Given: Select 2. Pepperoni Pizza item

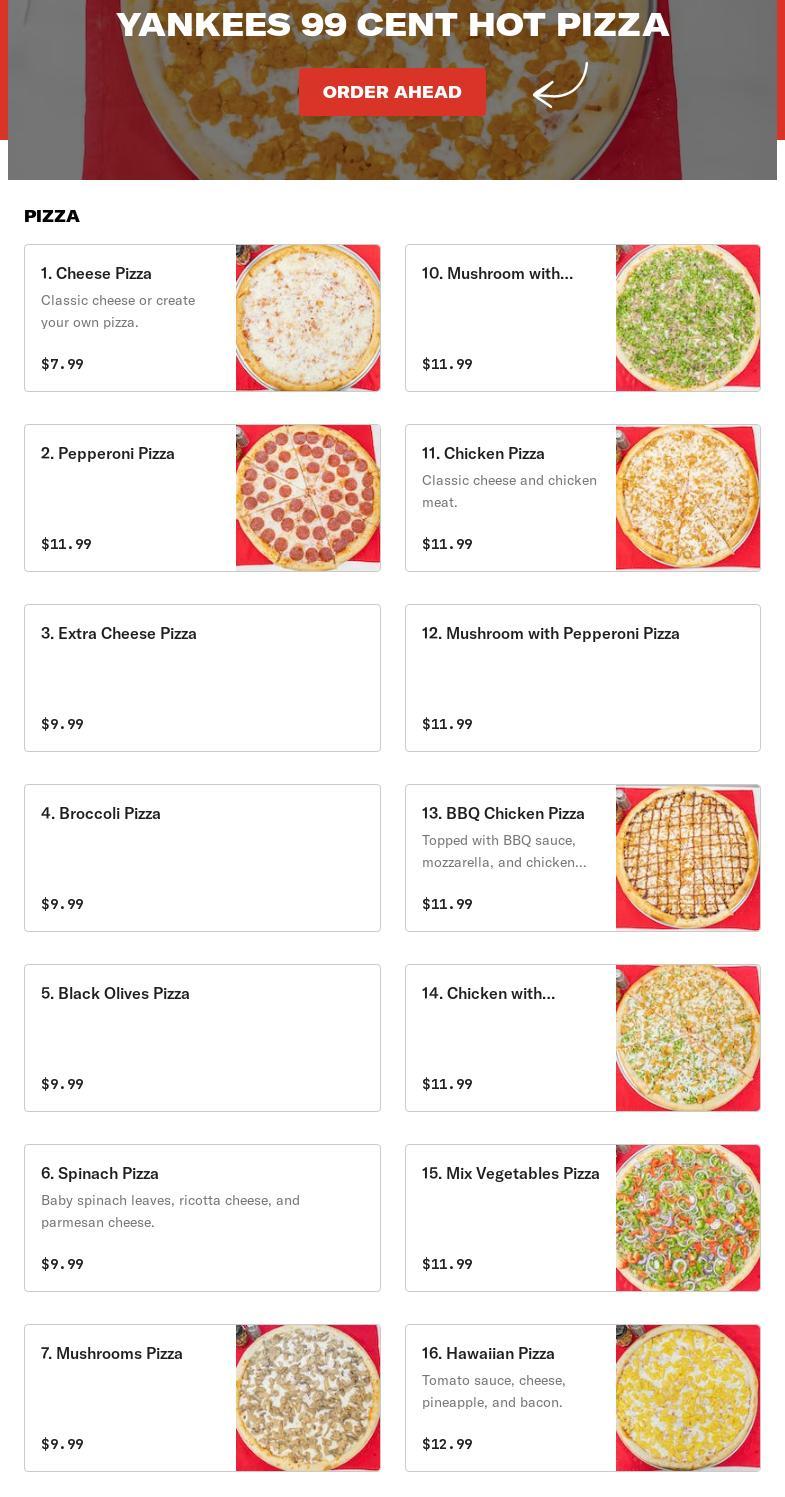Looking at the screenshot, I should [202, 498].
